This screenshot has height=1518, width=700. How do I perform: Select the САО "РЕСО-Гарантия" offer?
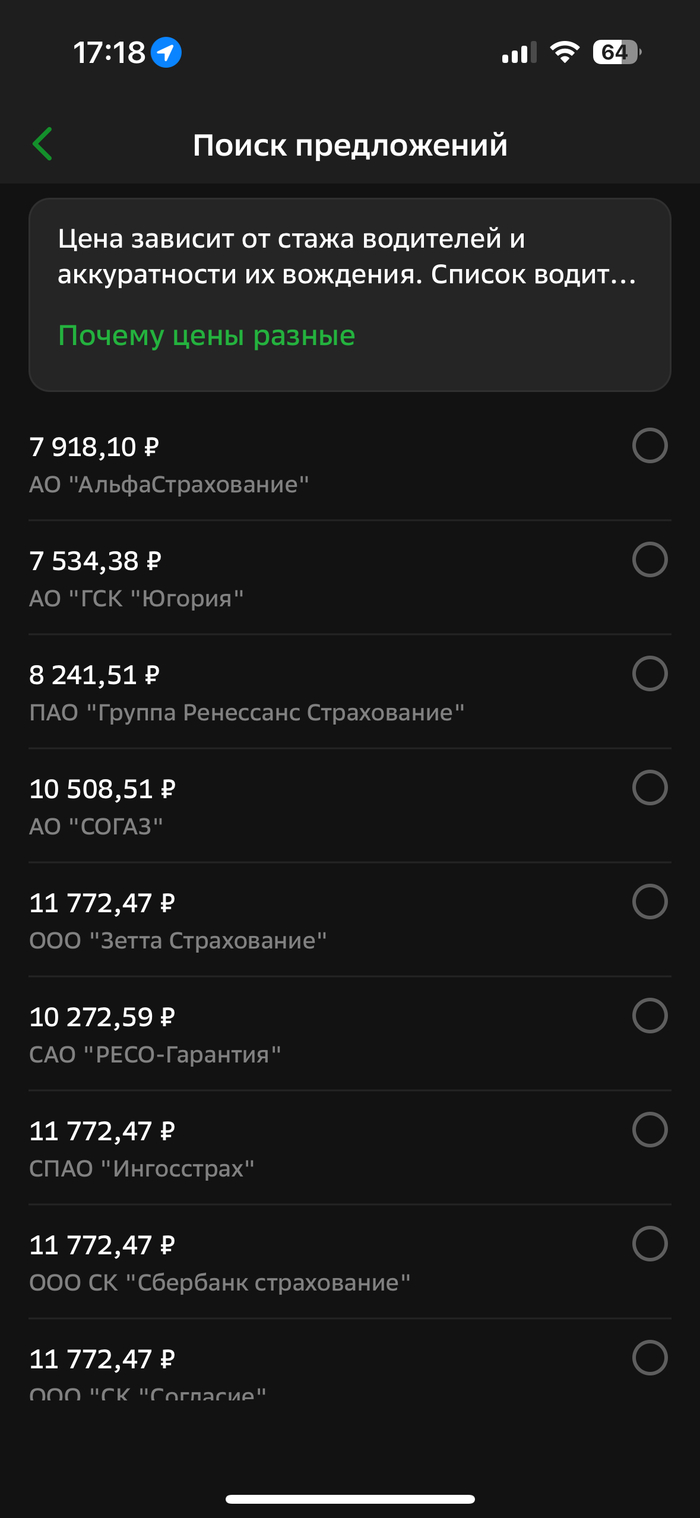(x=649, y=1016)
